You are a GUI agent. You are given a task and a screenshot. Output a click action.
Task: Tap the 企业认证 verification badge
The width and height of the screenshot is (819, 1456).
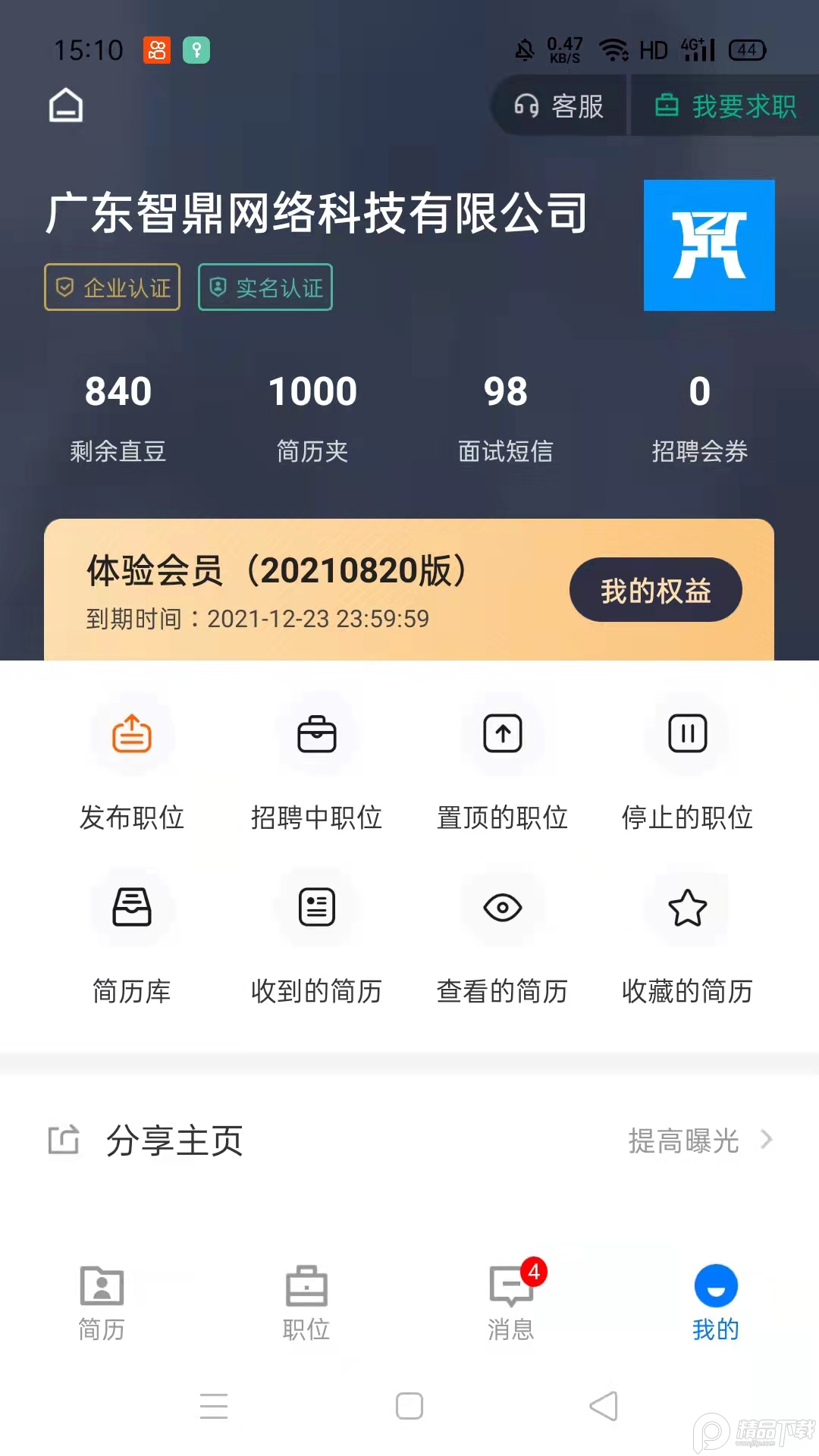(111, 287)
